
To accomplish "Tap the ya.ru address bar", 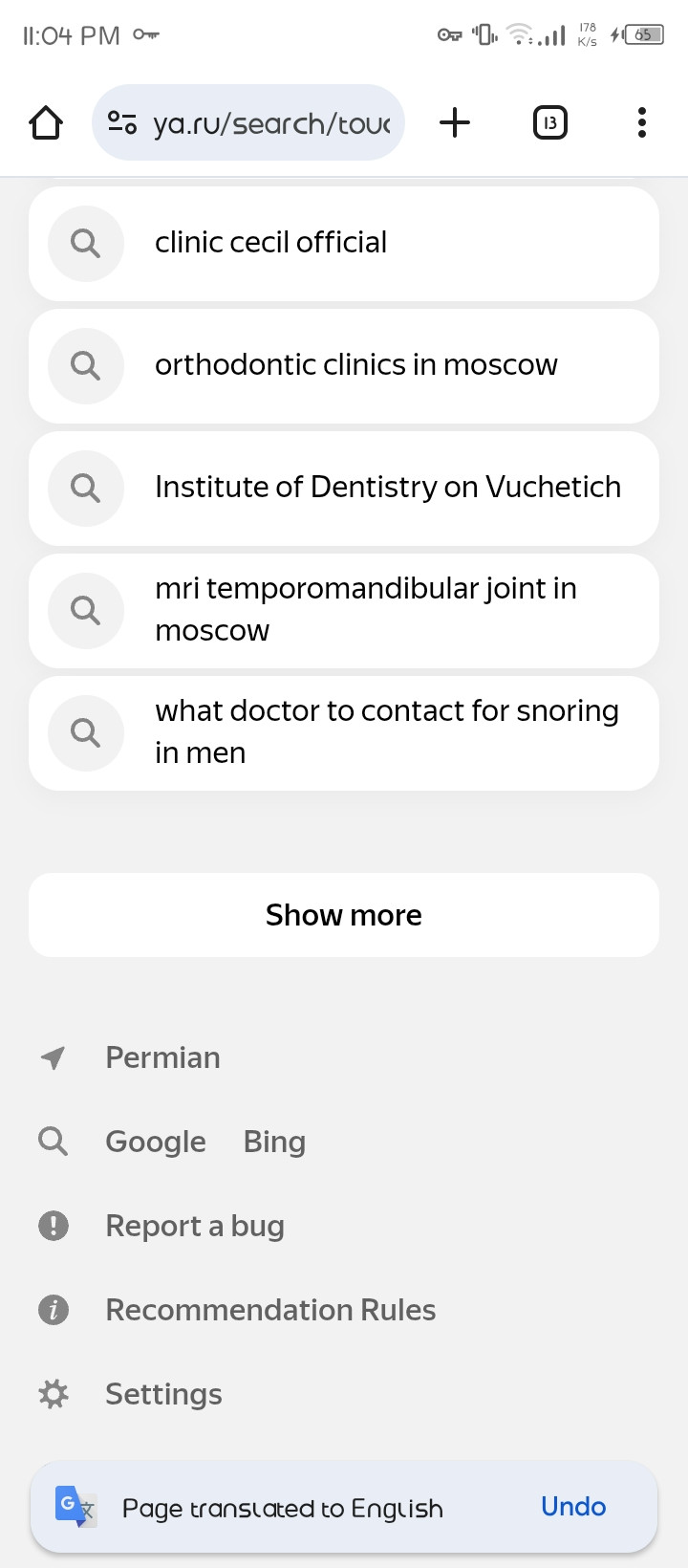I will click(x=272, y=123).
